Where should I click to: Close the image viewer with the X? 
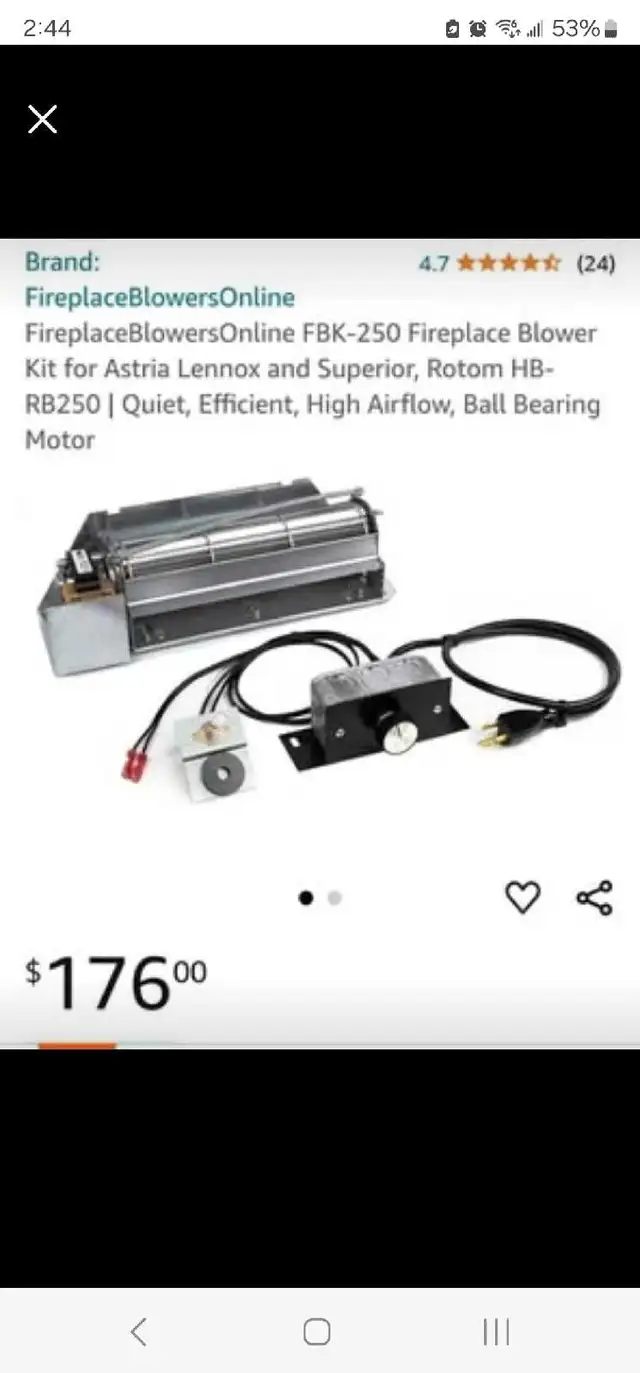(42, 120)
